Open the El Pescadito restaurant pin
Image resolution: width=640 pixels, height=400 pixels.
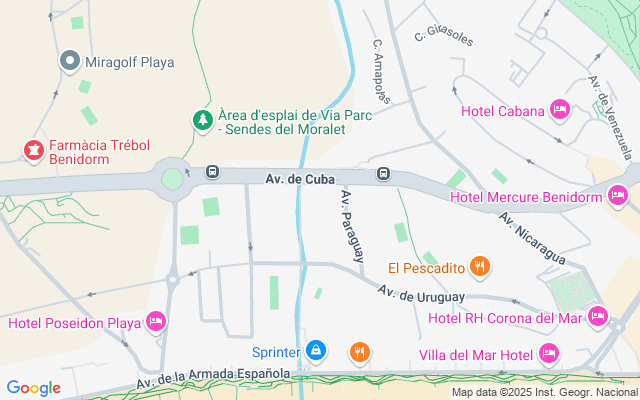point(481,267)
